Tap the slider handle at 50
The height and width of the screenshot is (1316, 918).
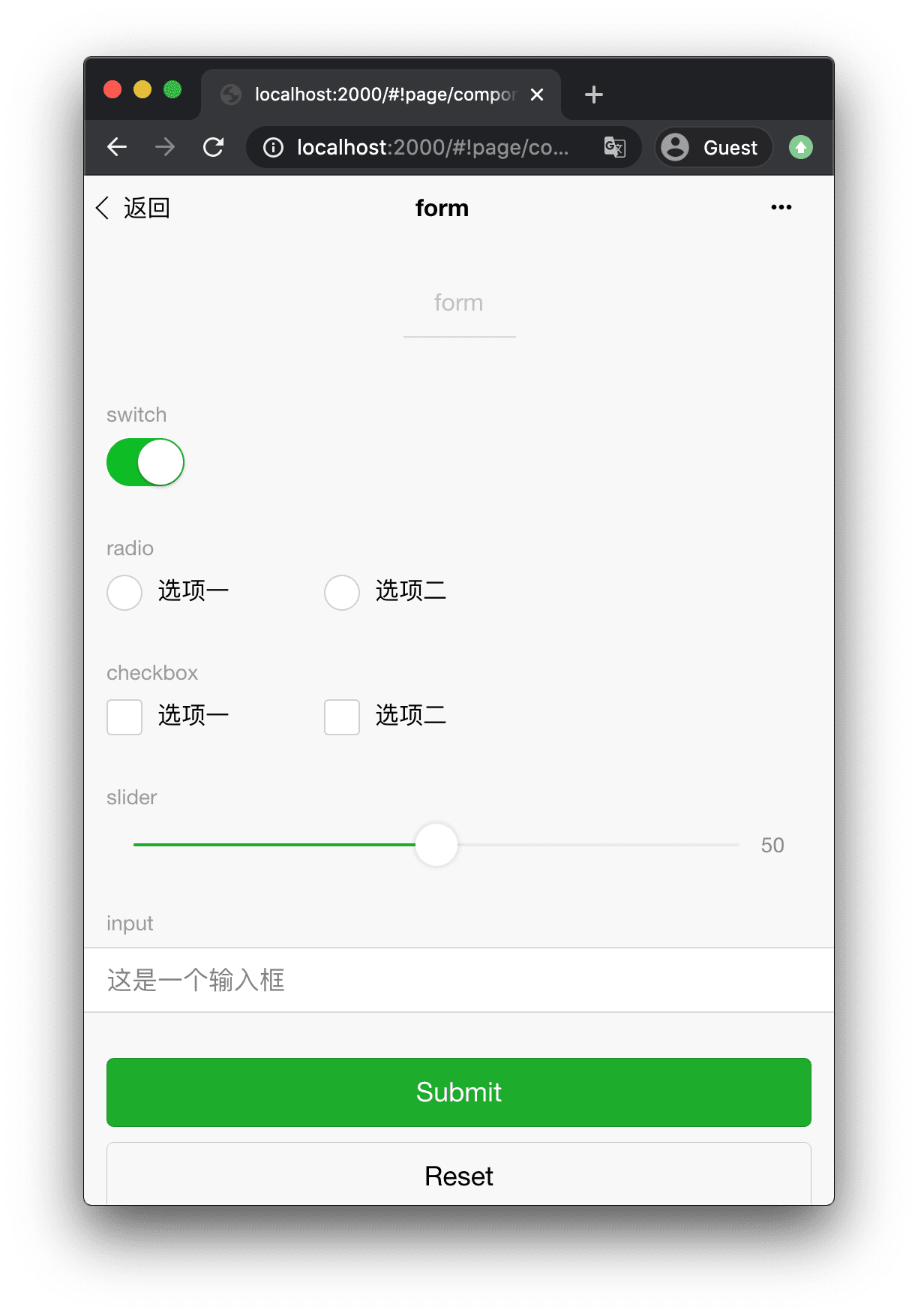tap(436, 845)
